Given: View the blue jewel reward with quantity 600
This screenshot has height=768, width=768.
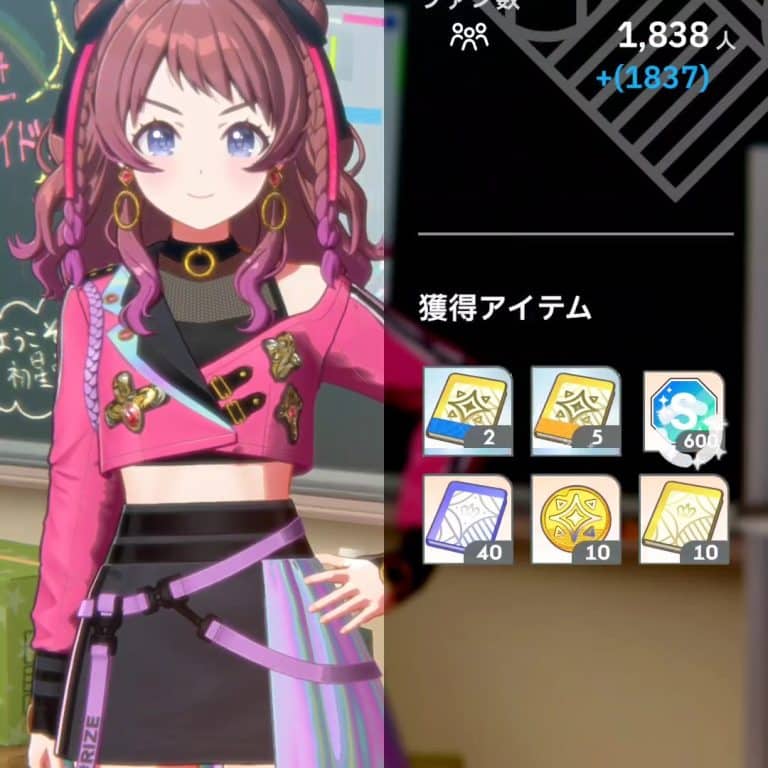Looking at the screenshot, I should click(684, 411).
